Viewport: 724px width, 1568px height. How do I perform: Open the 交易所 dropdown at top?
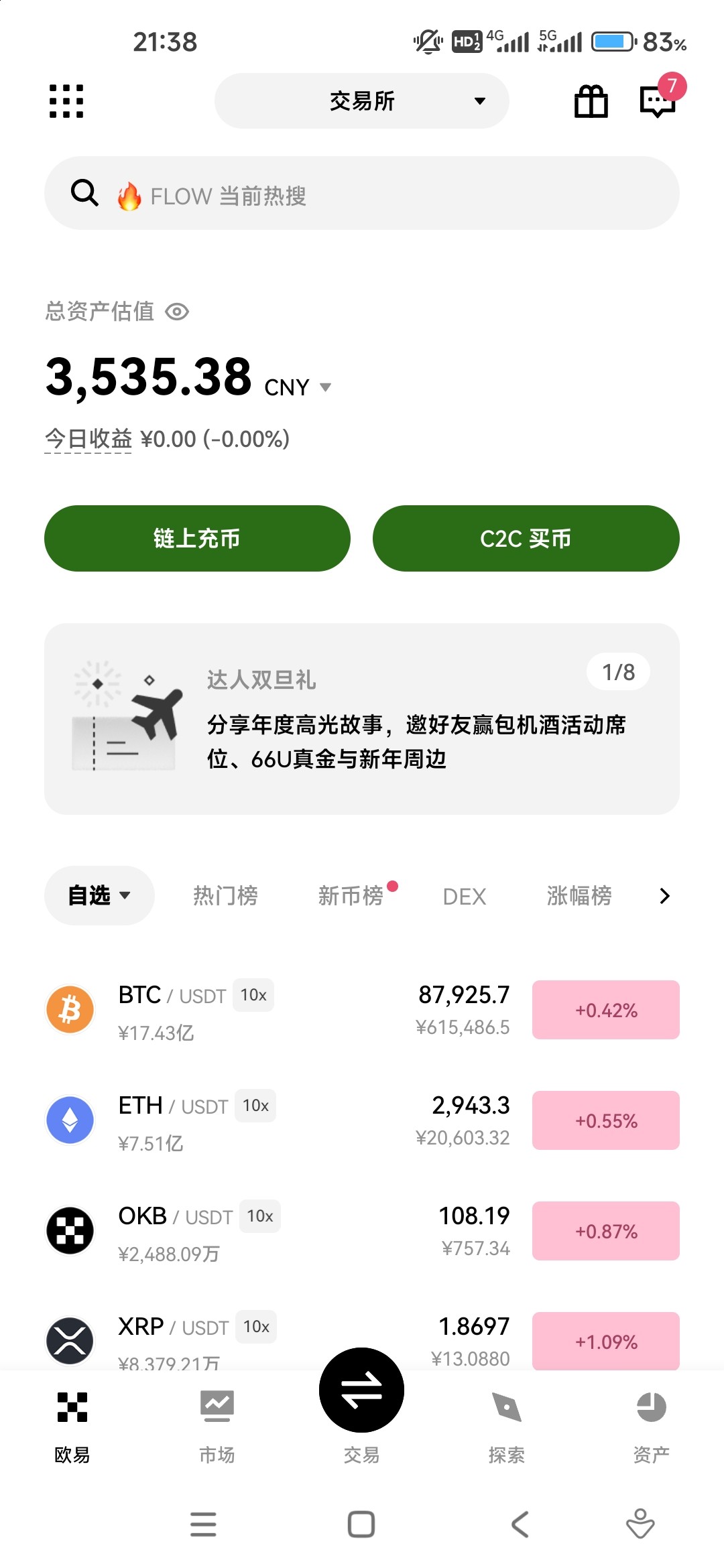[x=361, y=101]
